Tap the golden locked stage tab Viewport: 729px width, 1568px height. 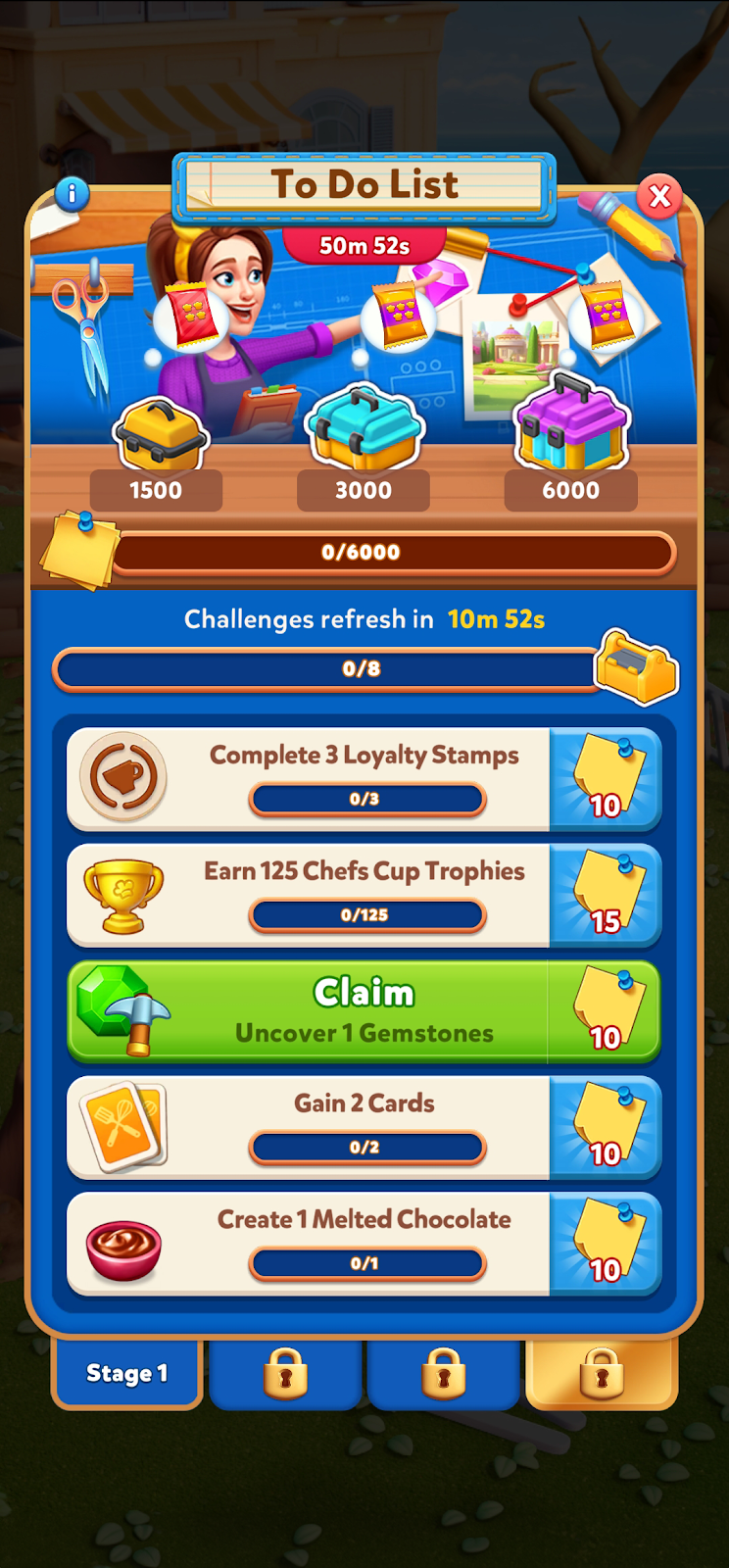point(602,1373)
